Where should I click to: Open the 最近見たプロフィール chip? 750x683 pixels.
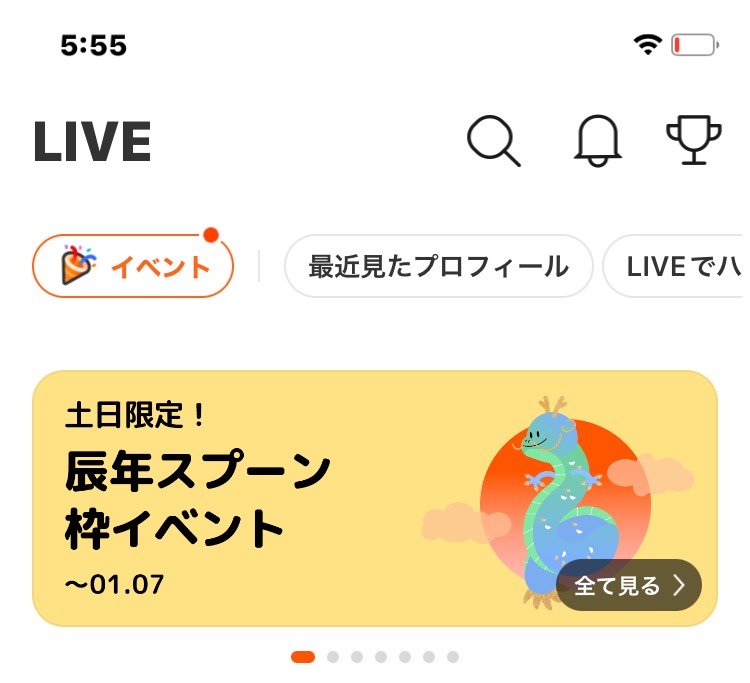[438, 267]
